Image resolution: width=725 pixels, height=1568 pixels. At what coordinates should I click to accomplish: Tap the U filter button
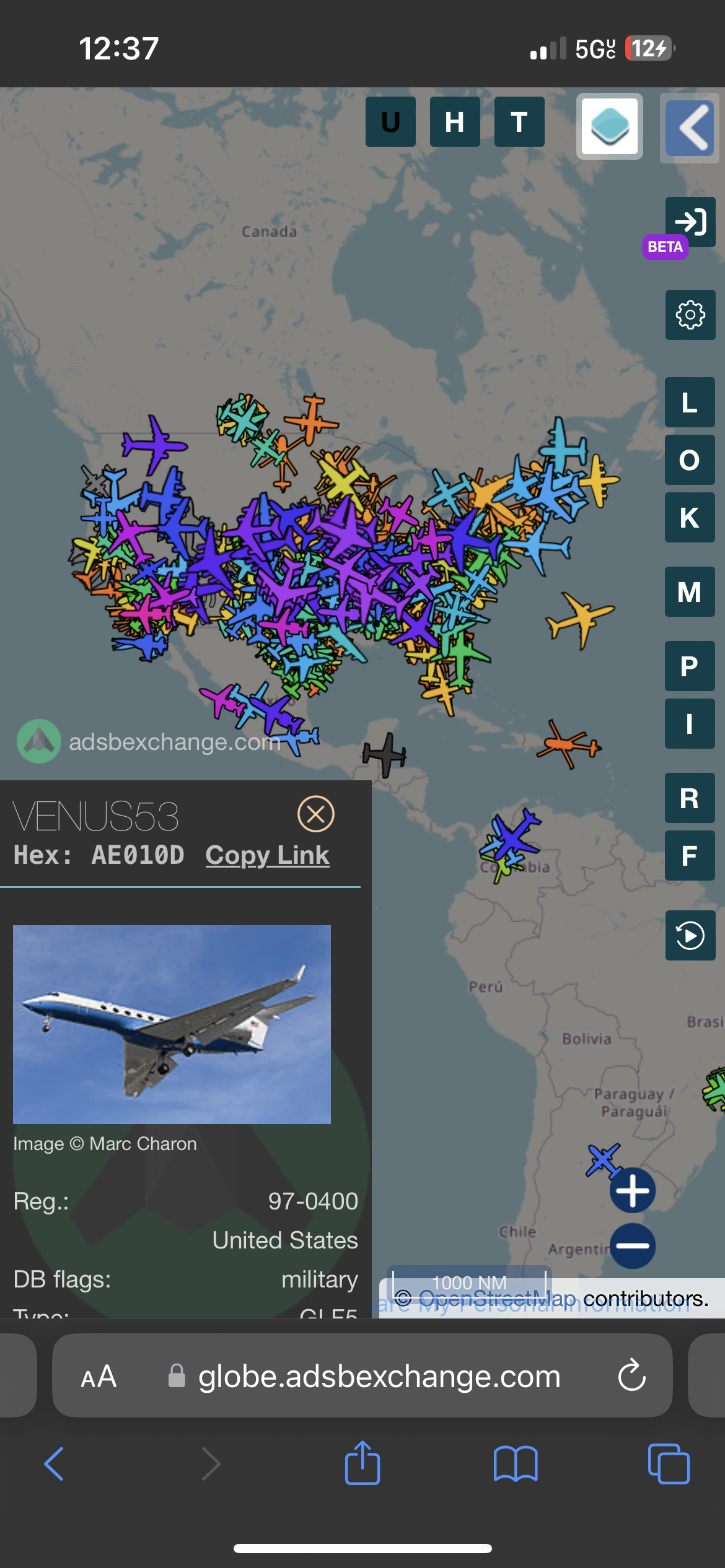click(390, 122)
